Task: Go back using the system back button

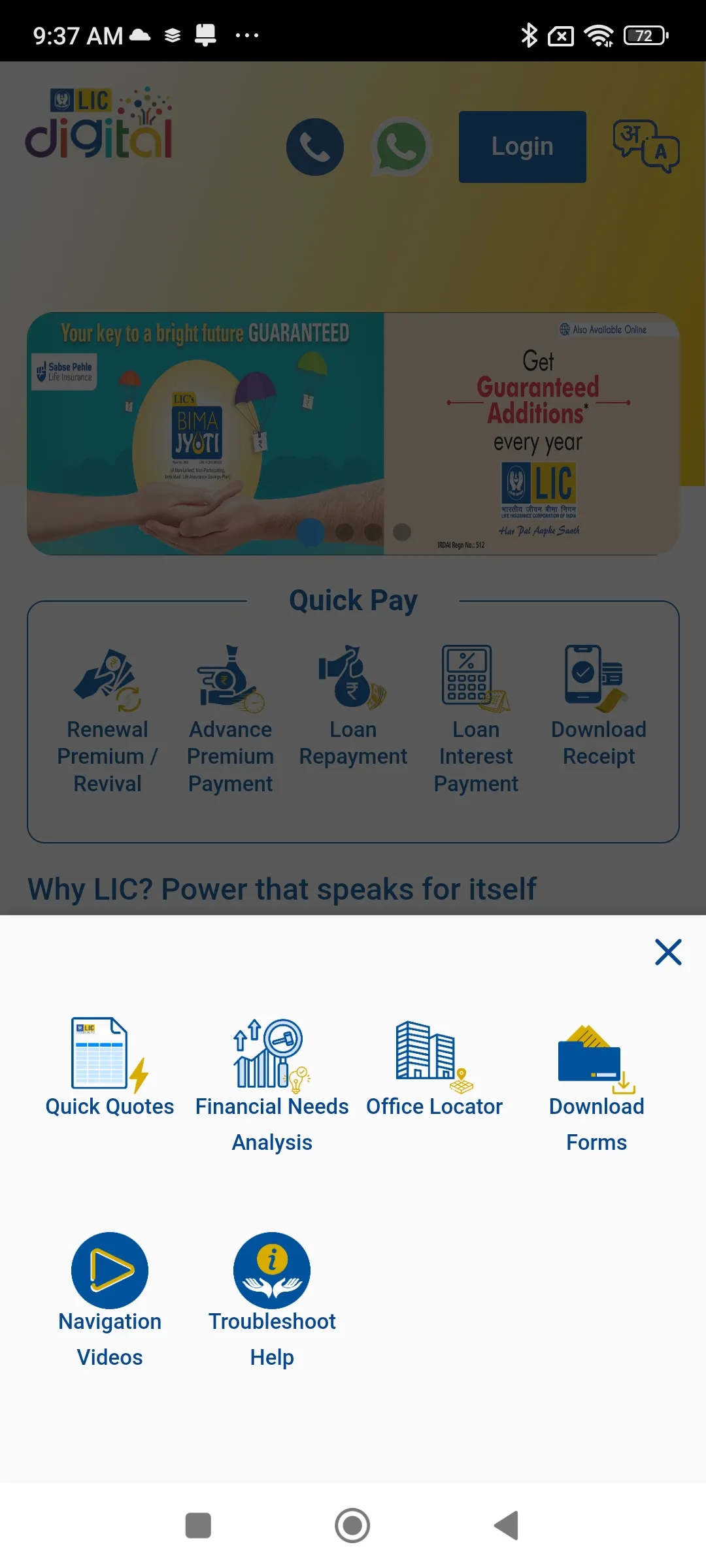Action: (507, 1526)
